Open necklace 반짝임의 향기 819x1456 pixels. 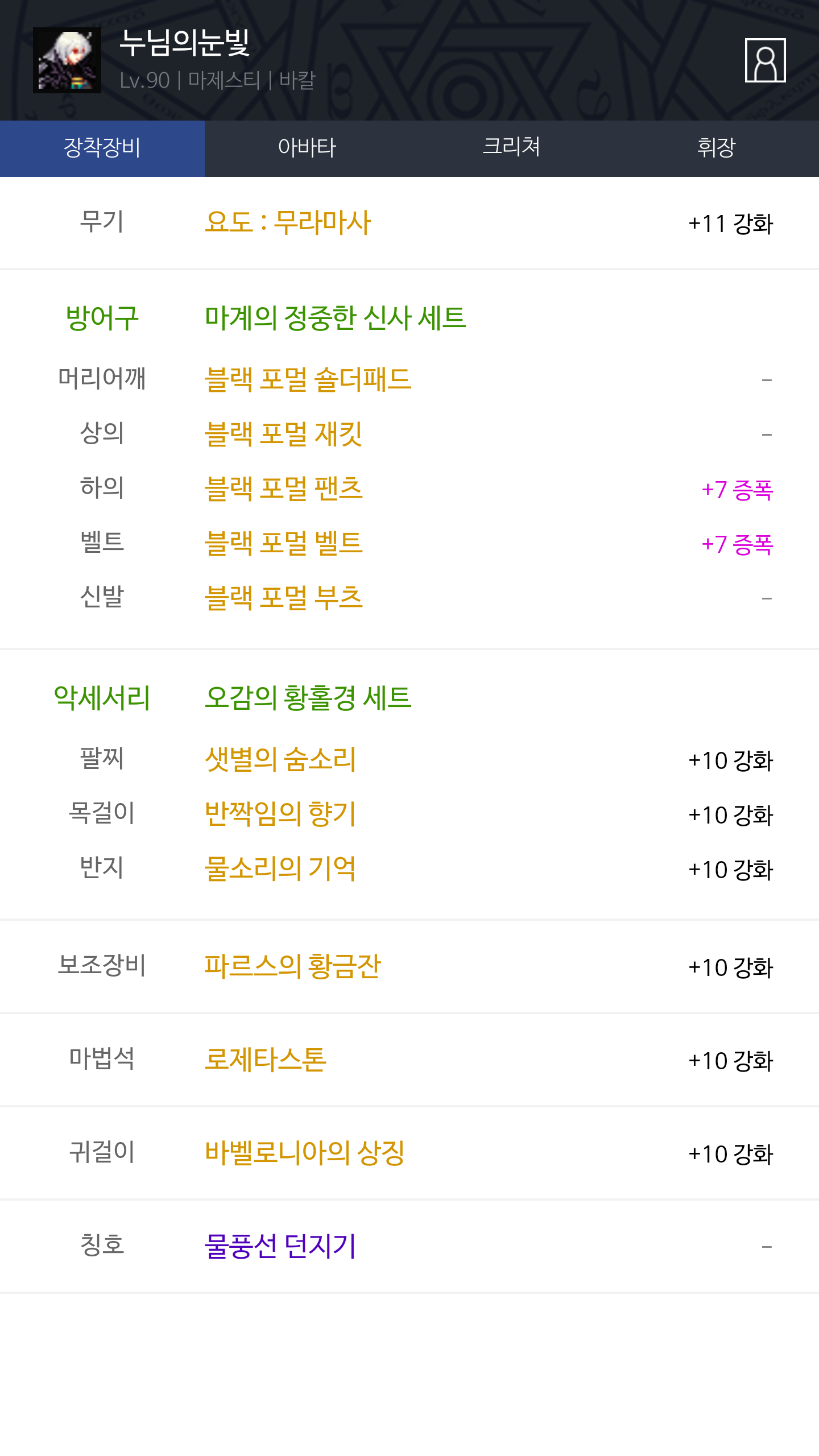tap(280, 814)
